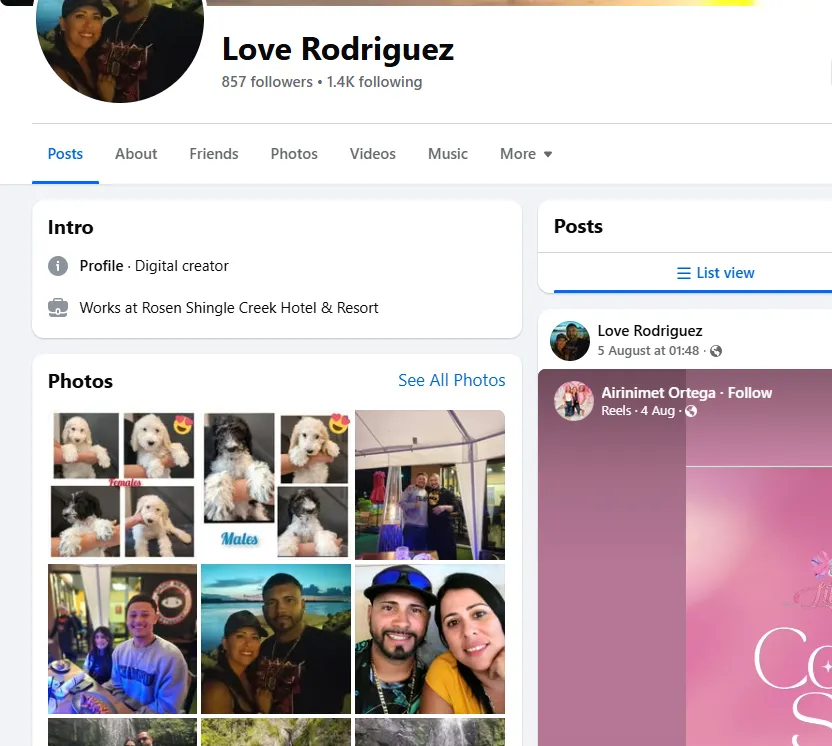Open the Males puppies collage photo
The width and height of the screenshot is (832, 746).
click(276, 485)
